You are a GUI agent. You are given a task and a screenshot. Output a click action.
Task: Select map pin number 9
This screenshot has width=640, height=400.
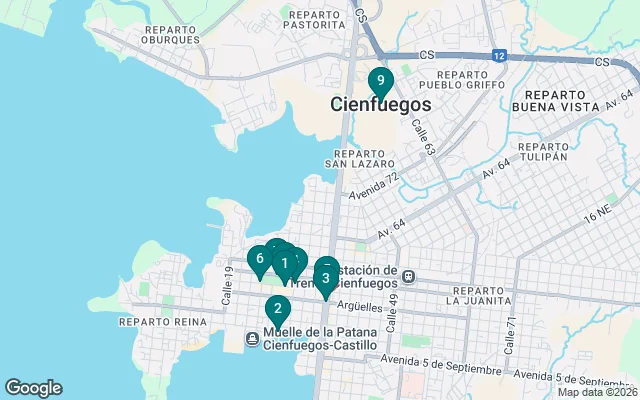(380, 81)
